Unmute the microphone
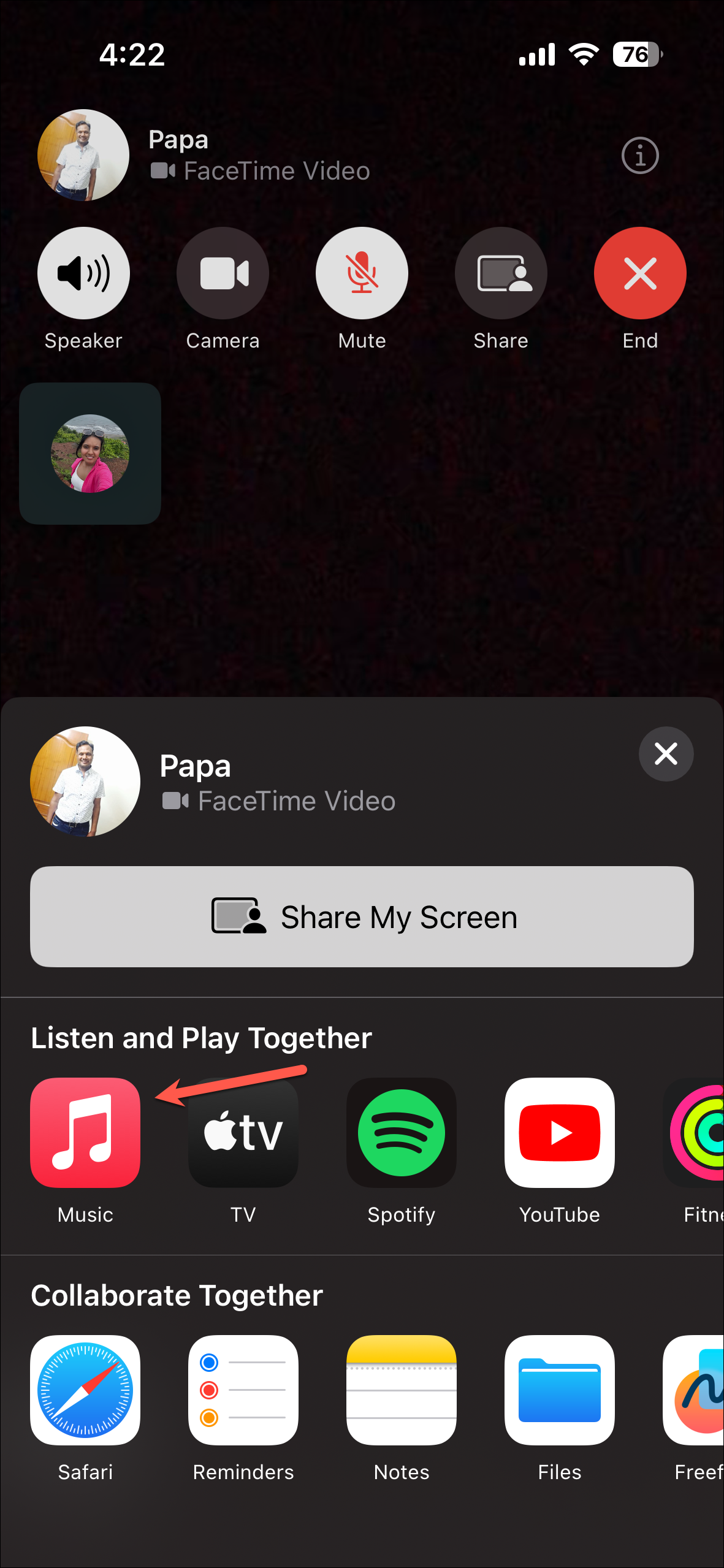 coord(362,273)
